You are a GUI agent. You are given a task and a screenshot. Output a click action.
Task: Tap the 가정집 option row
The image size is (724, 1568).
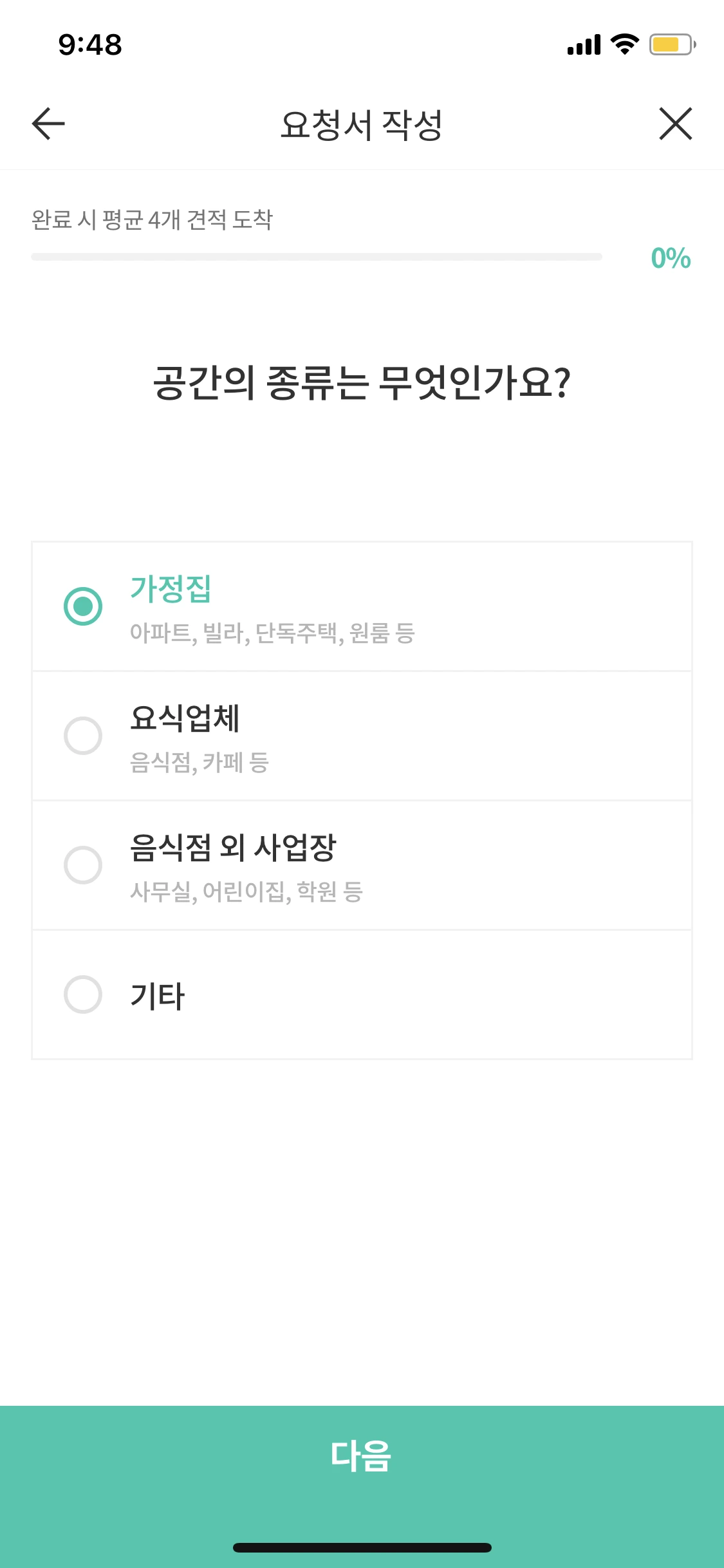coord(362,606)
